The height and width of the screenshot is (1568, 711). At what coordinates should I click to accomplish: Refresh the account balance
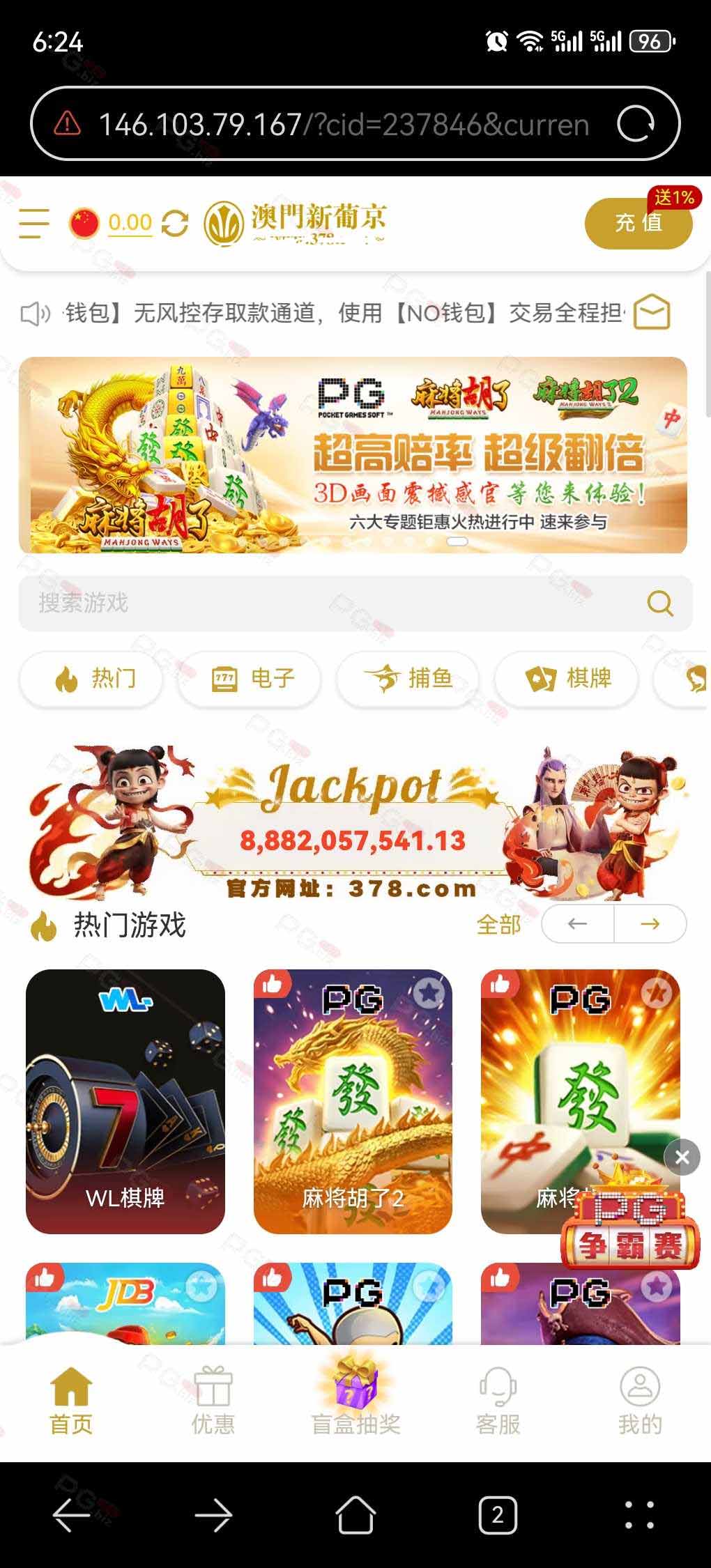[175, 224]
